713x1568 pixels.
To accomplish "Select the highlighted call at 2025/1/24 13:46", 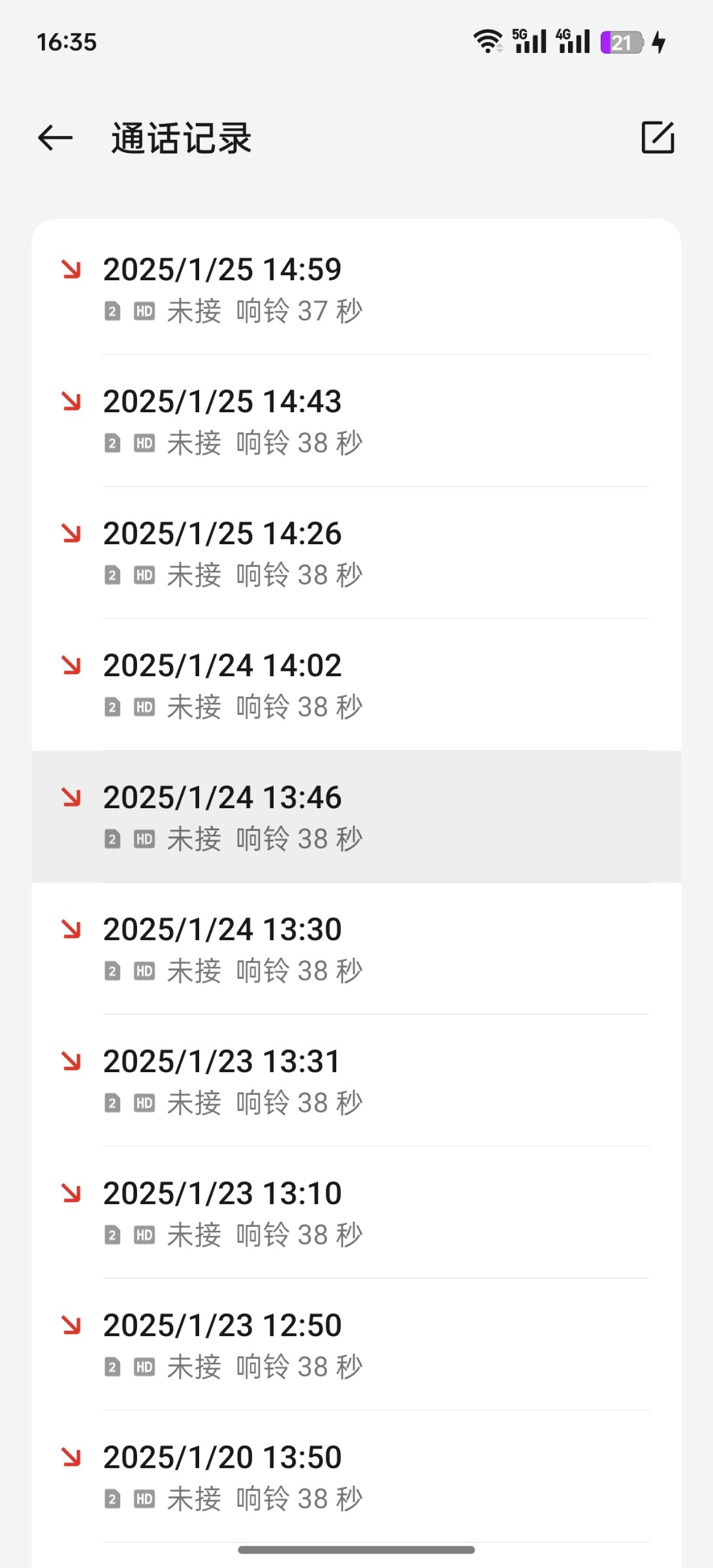I will [x=356, y=817].
